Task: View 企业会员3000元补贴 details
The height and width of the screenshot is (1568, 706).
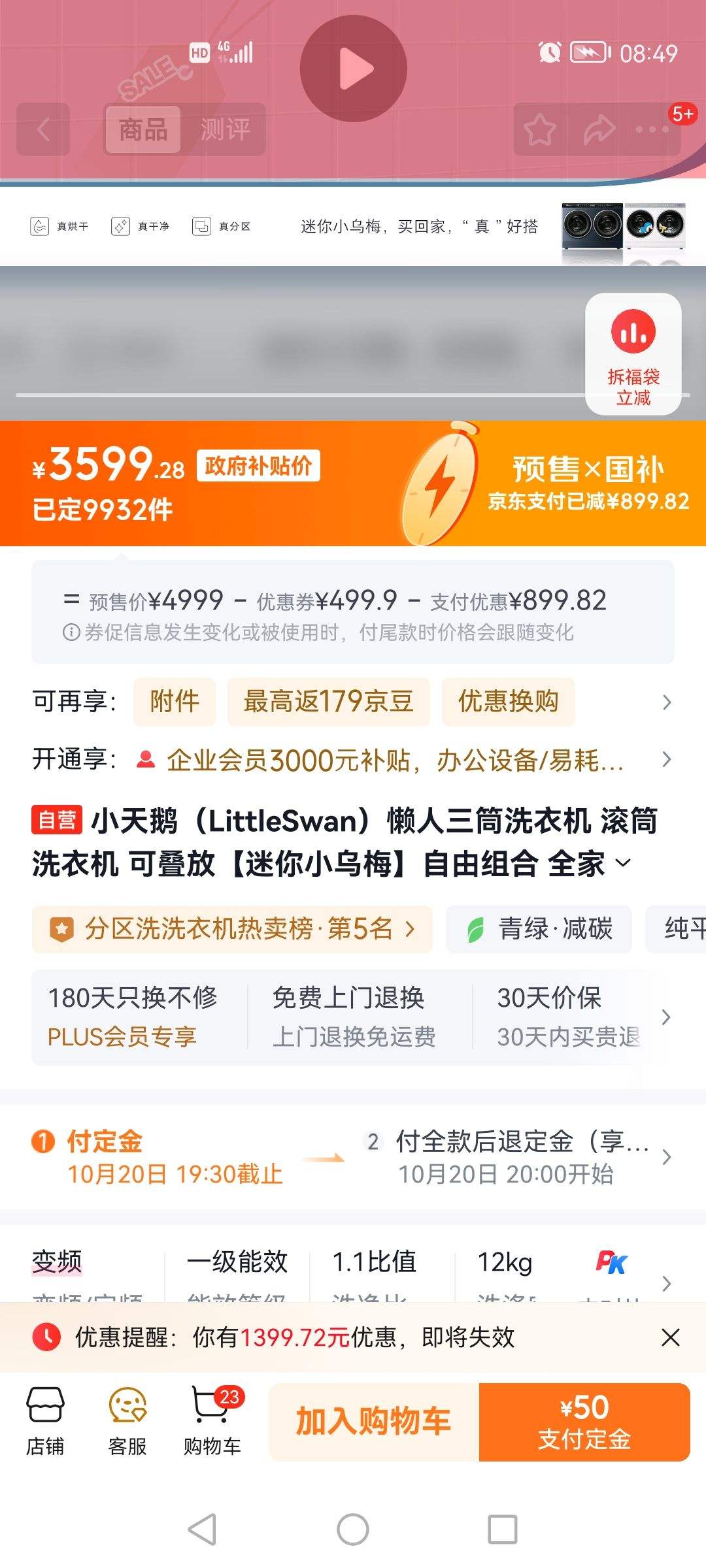Action: point(395,760)
